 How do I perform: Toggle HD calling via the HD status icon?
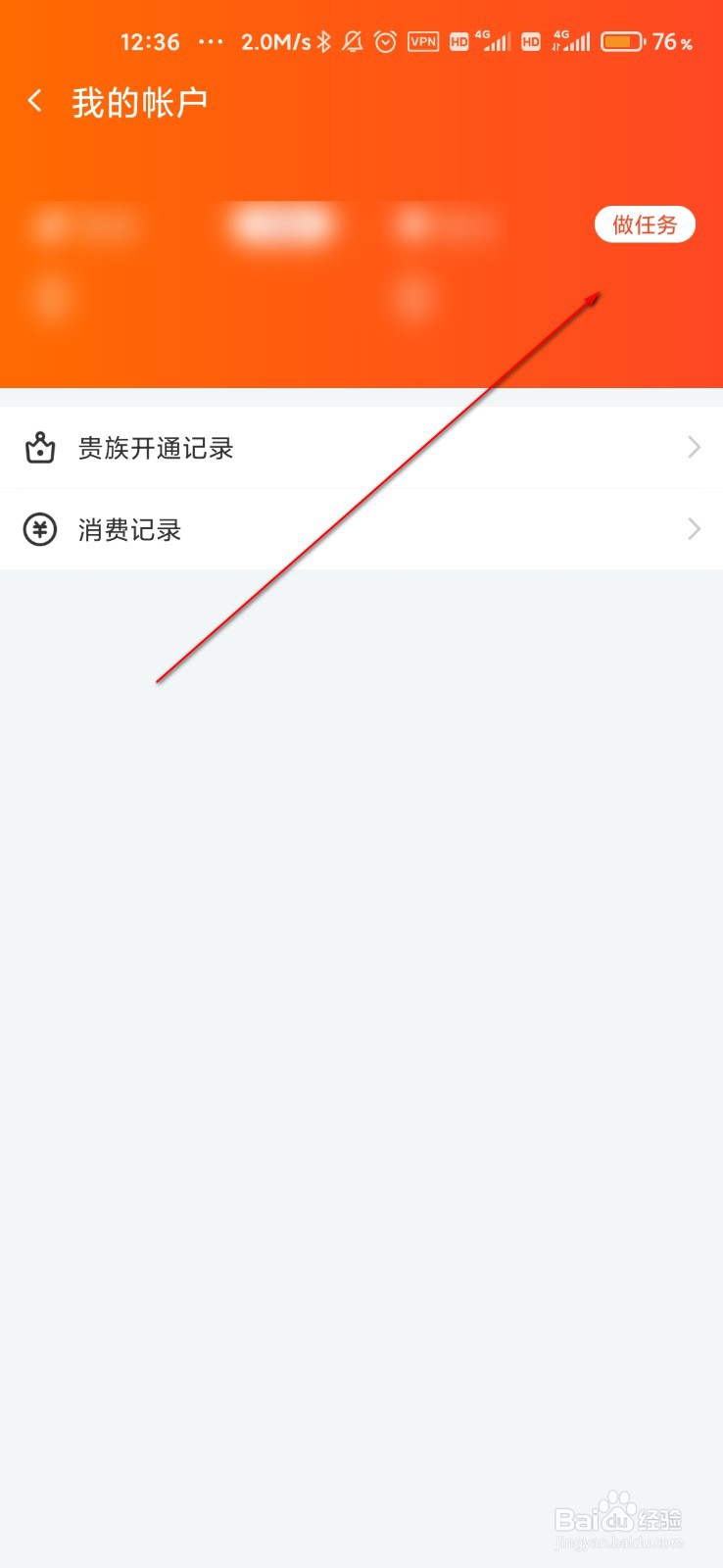point(458,41)
